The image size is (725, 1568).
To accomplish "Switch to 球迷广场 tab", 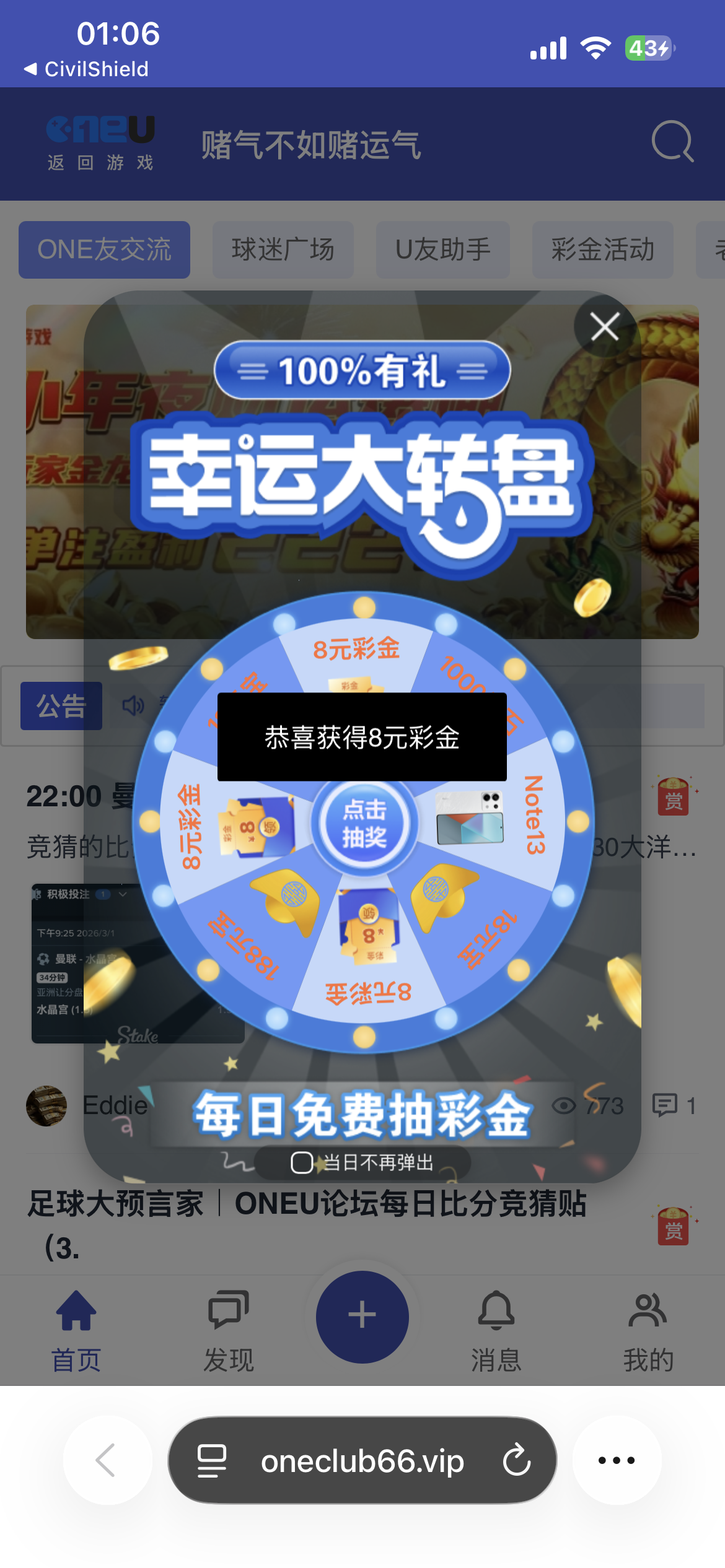I will [283, 250].
